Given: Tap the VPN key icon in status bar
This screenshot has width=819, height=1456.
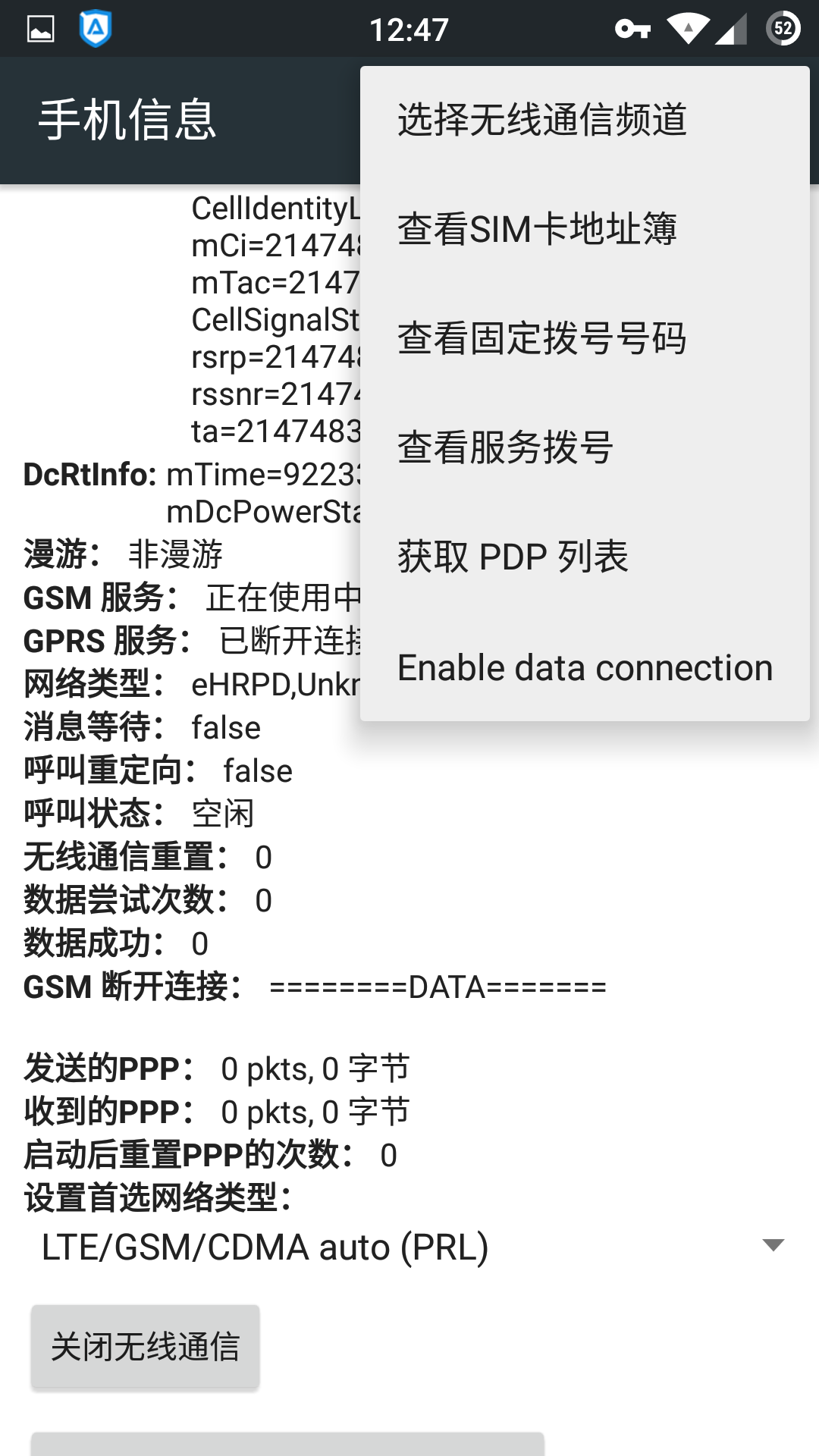Looking at the screenshot, I should point(634,28).
